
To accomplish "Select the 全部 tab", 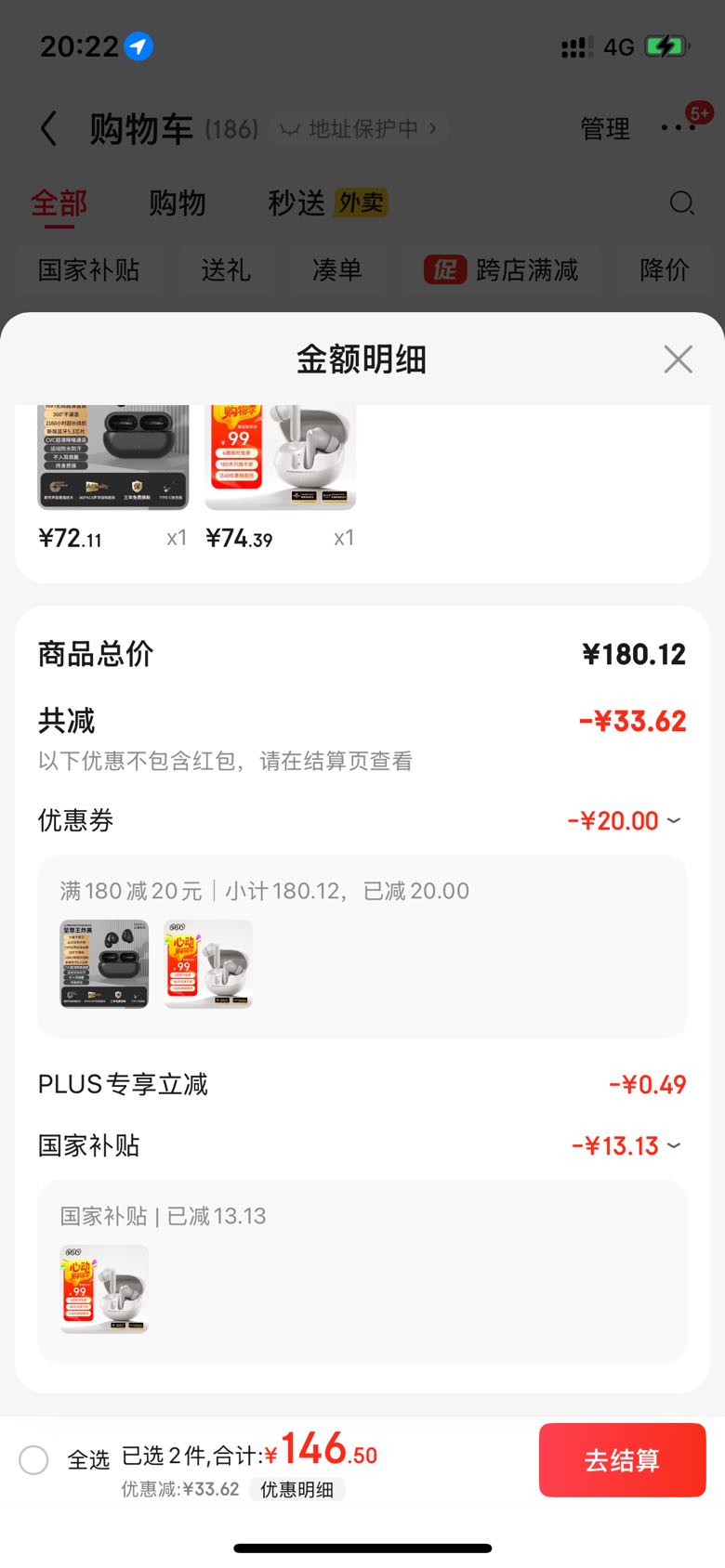I will 59,203.
